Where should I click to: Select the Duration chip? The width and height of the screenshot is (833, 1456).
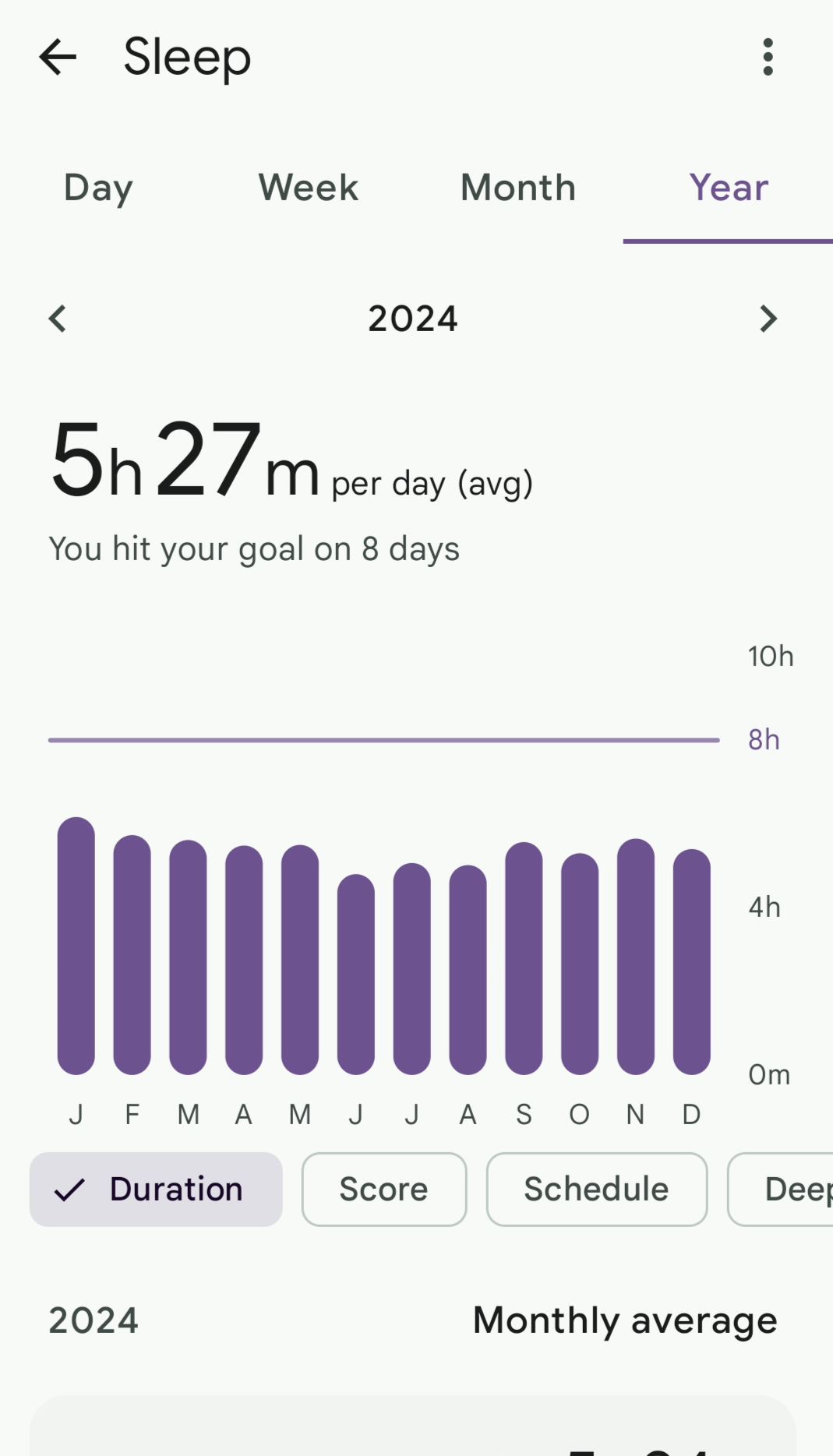coord(156,1190)
